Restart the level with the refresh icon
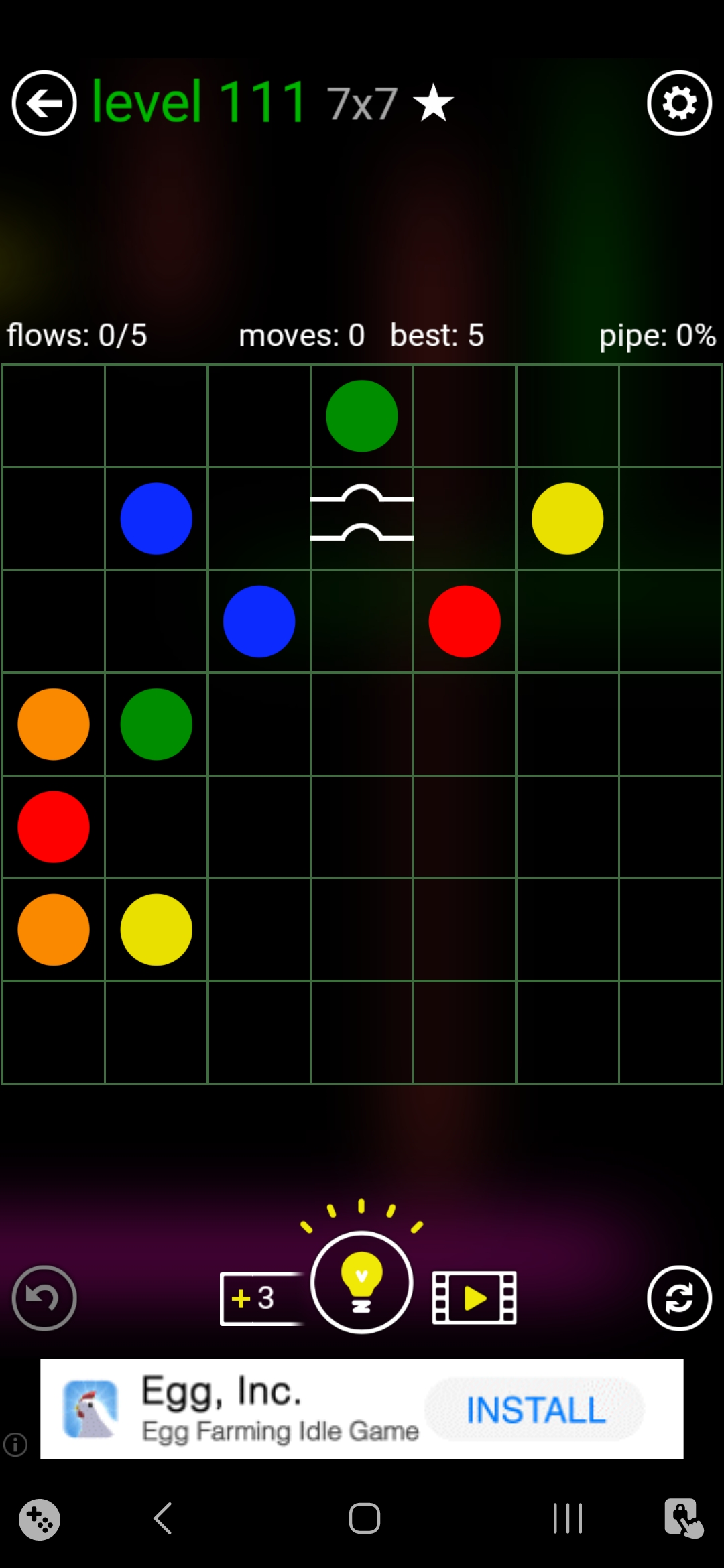This screenshot has height=1568, width=724. pyautogui.click(x=679, y=1298)
